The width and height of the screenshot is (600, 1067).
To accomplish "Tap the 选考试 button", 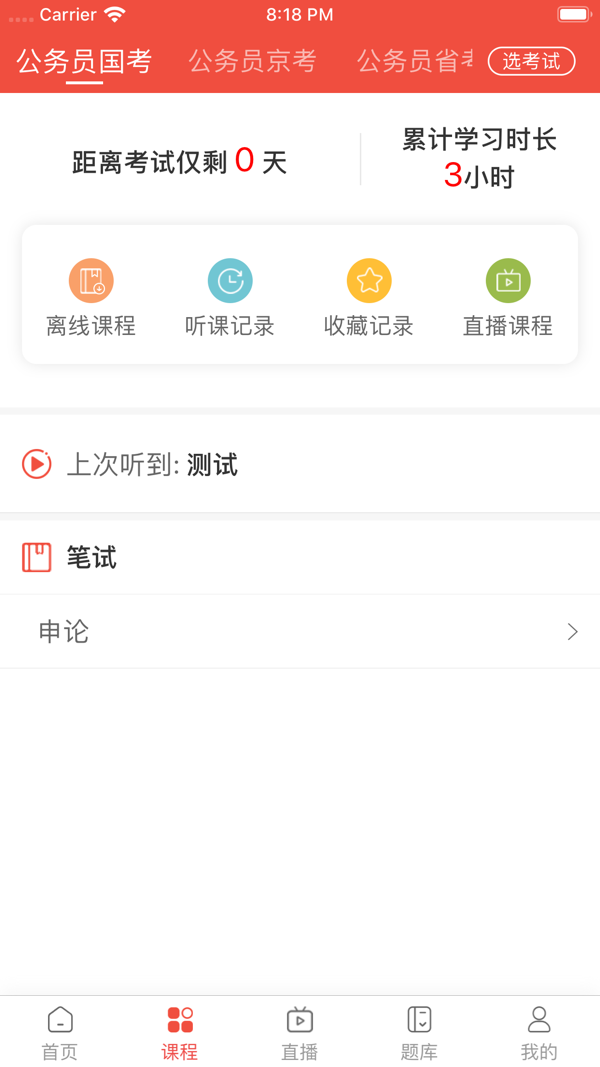I will [531, 61].
